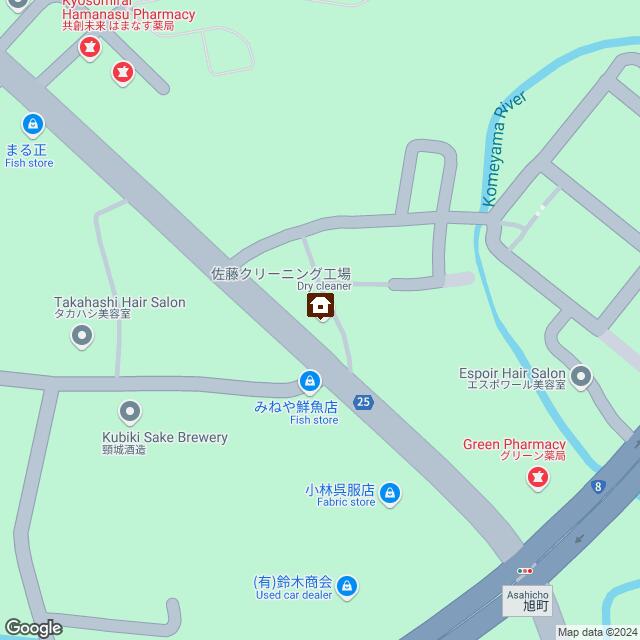640x640 pixels.
Task: Select the Asahicho intersection marker
Action: click(x=525, y=571)
